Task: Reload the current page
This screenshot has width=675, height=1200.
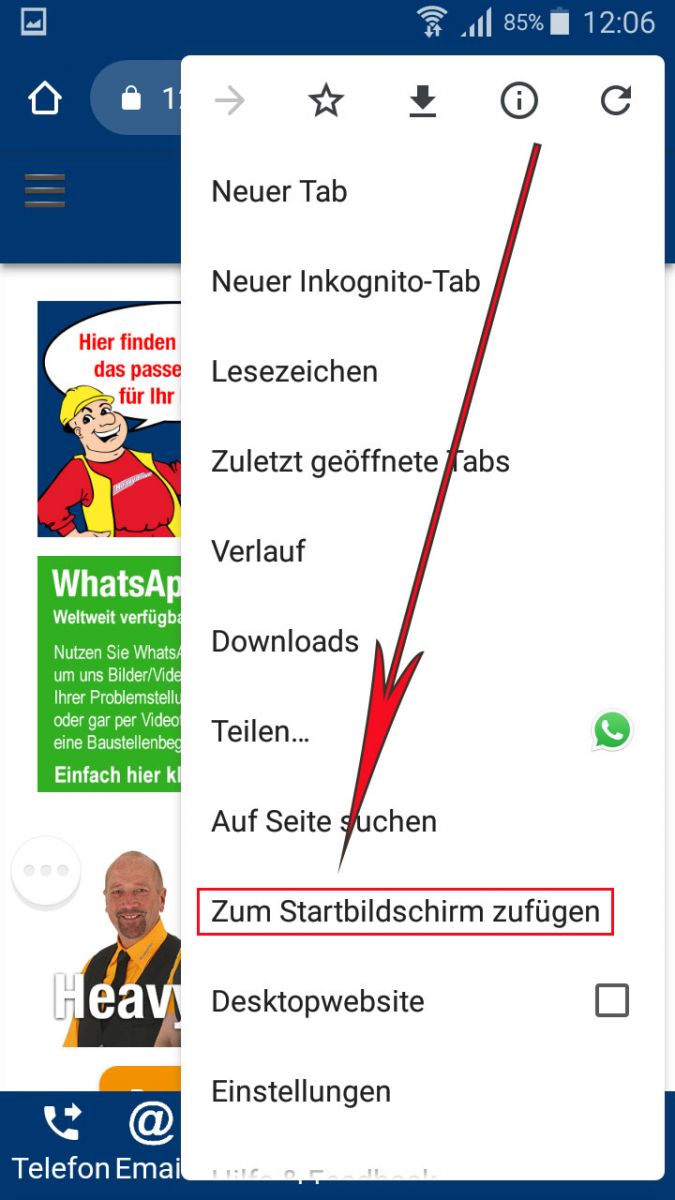Action: pos(616,100)
